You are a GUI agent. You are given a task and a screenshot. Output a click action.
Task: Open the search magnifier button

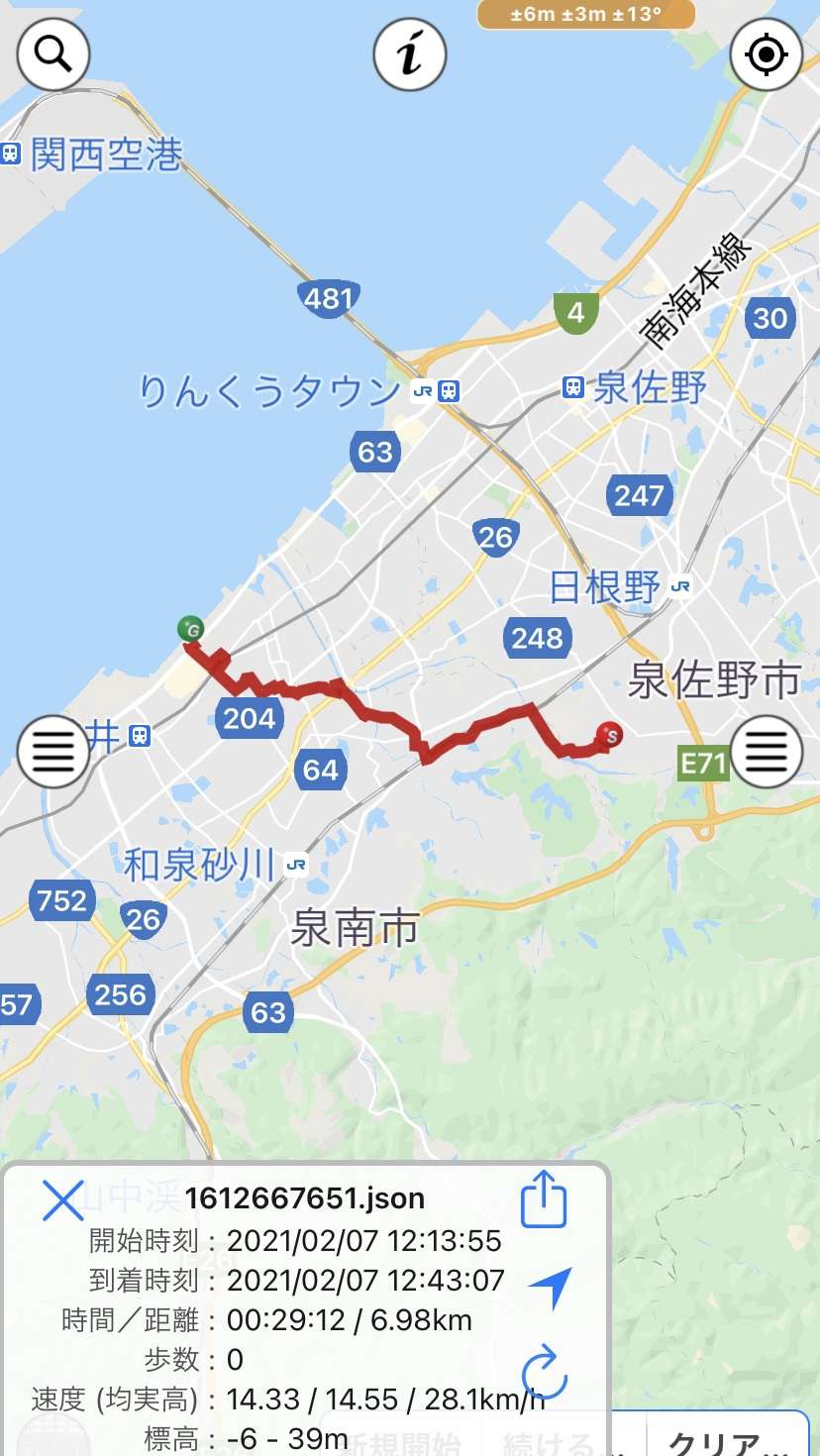53,55
